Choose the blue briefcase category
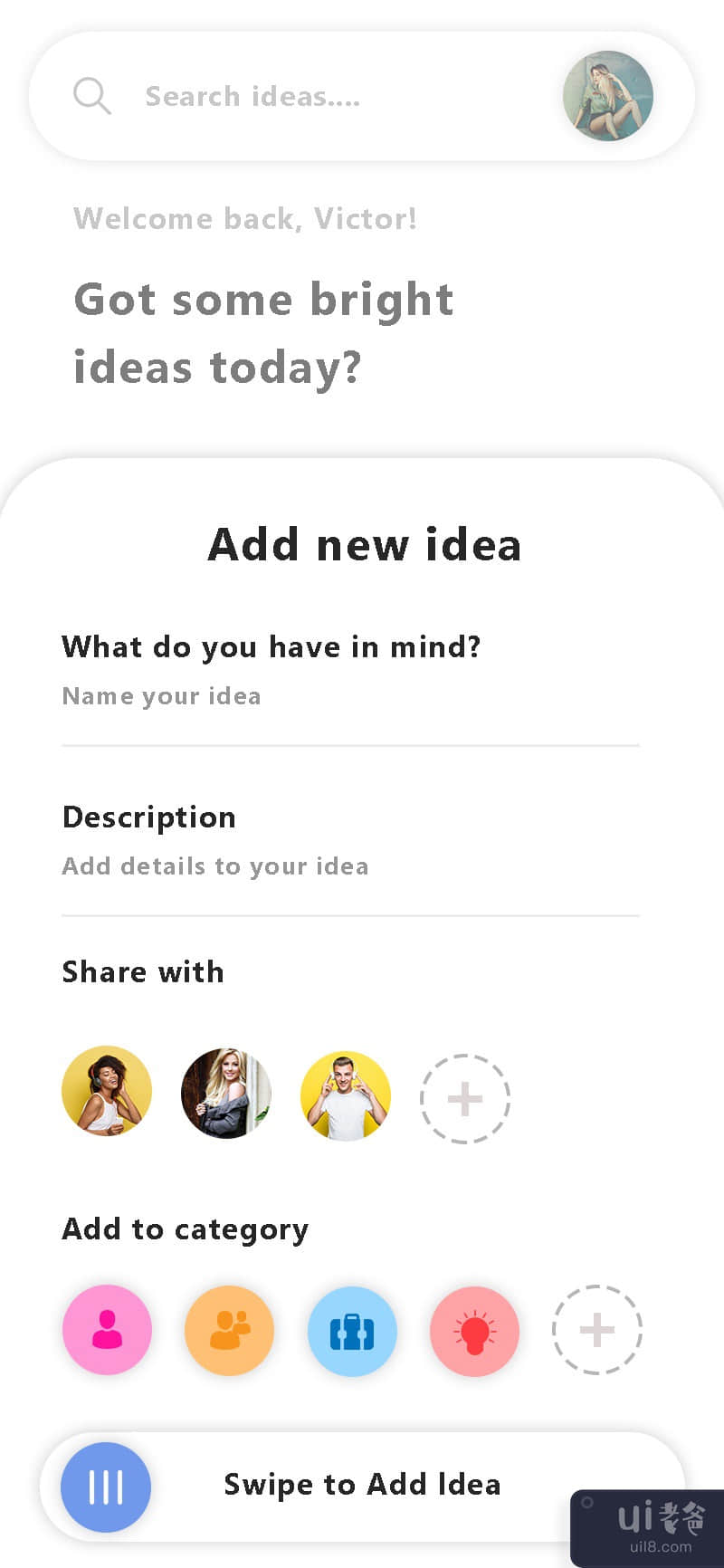 (352, 1332)
